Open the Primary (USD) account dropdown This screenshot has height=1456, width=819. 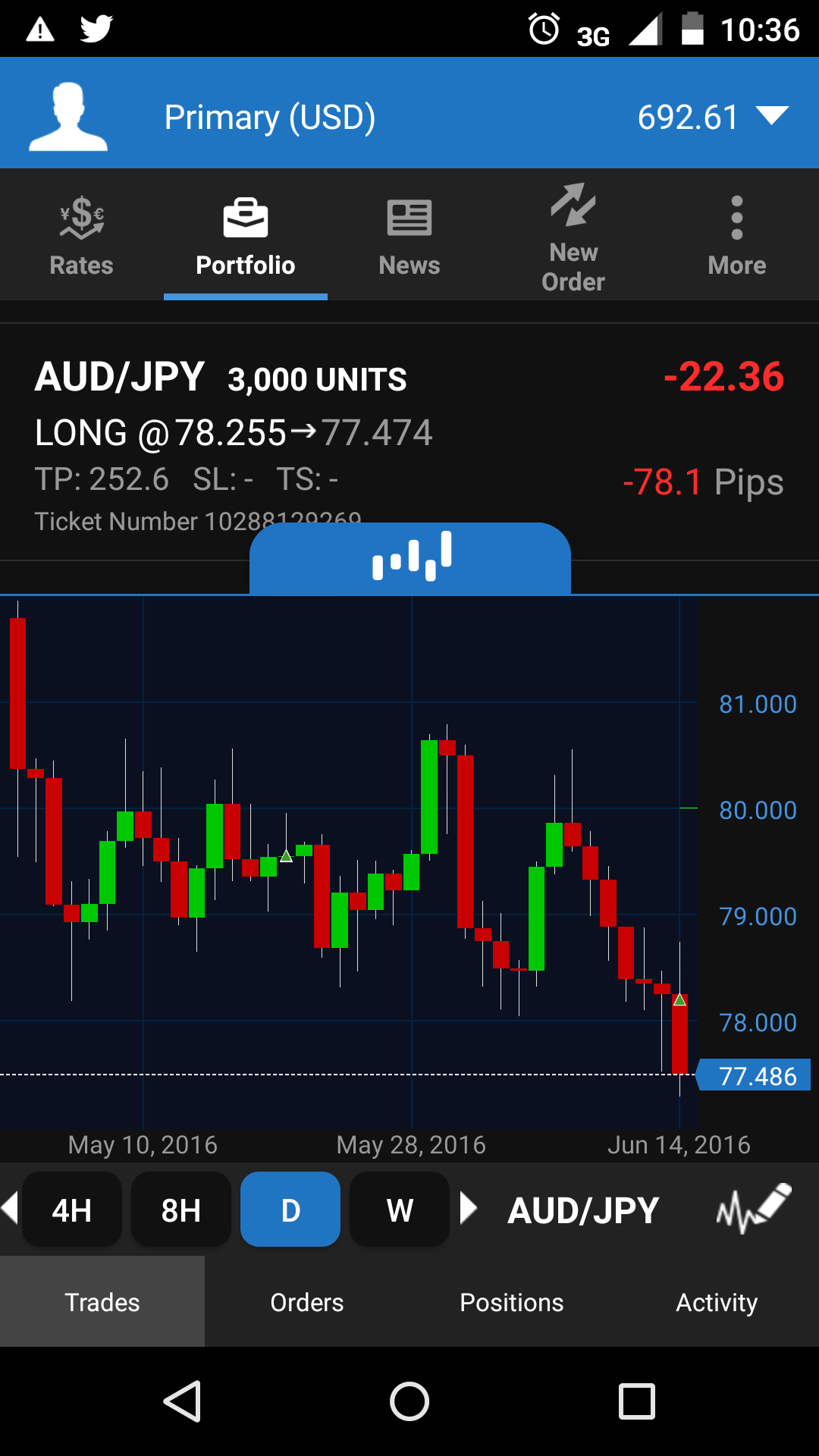[772, 116]
